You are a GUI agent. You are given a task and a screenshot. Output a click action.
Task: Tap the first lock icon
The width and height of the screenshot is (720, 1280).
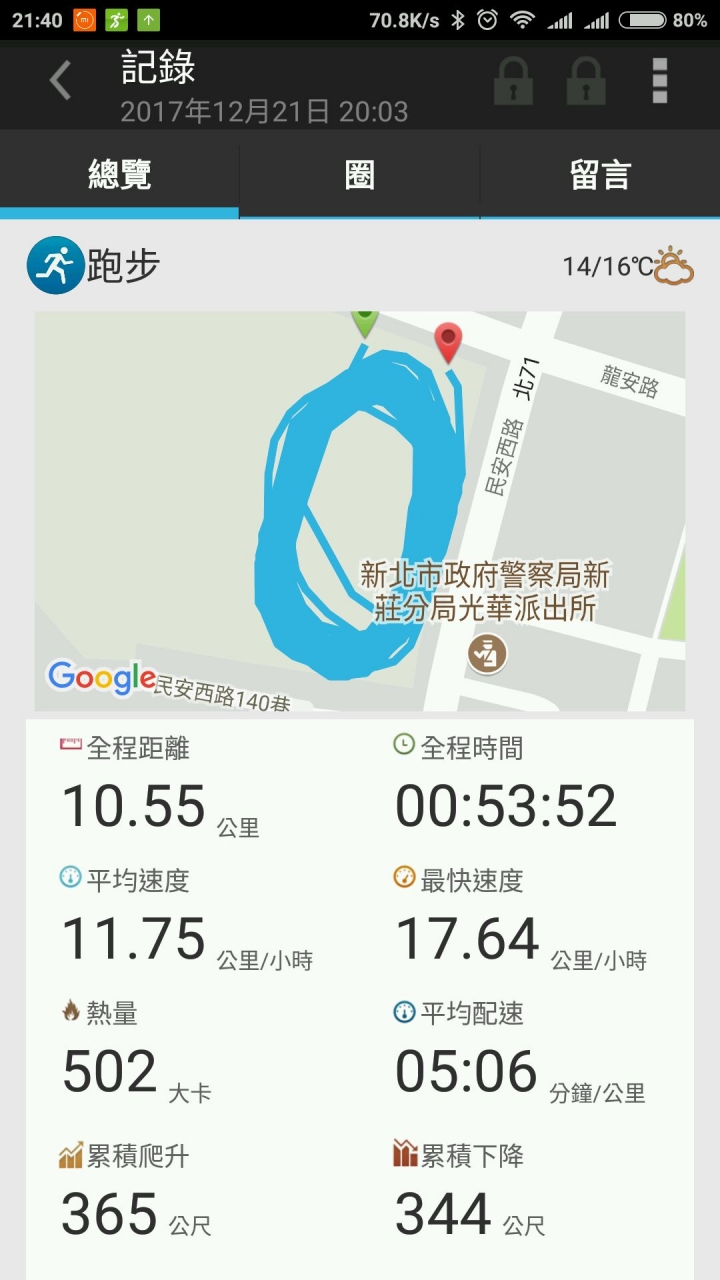tap(513, 81)
